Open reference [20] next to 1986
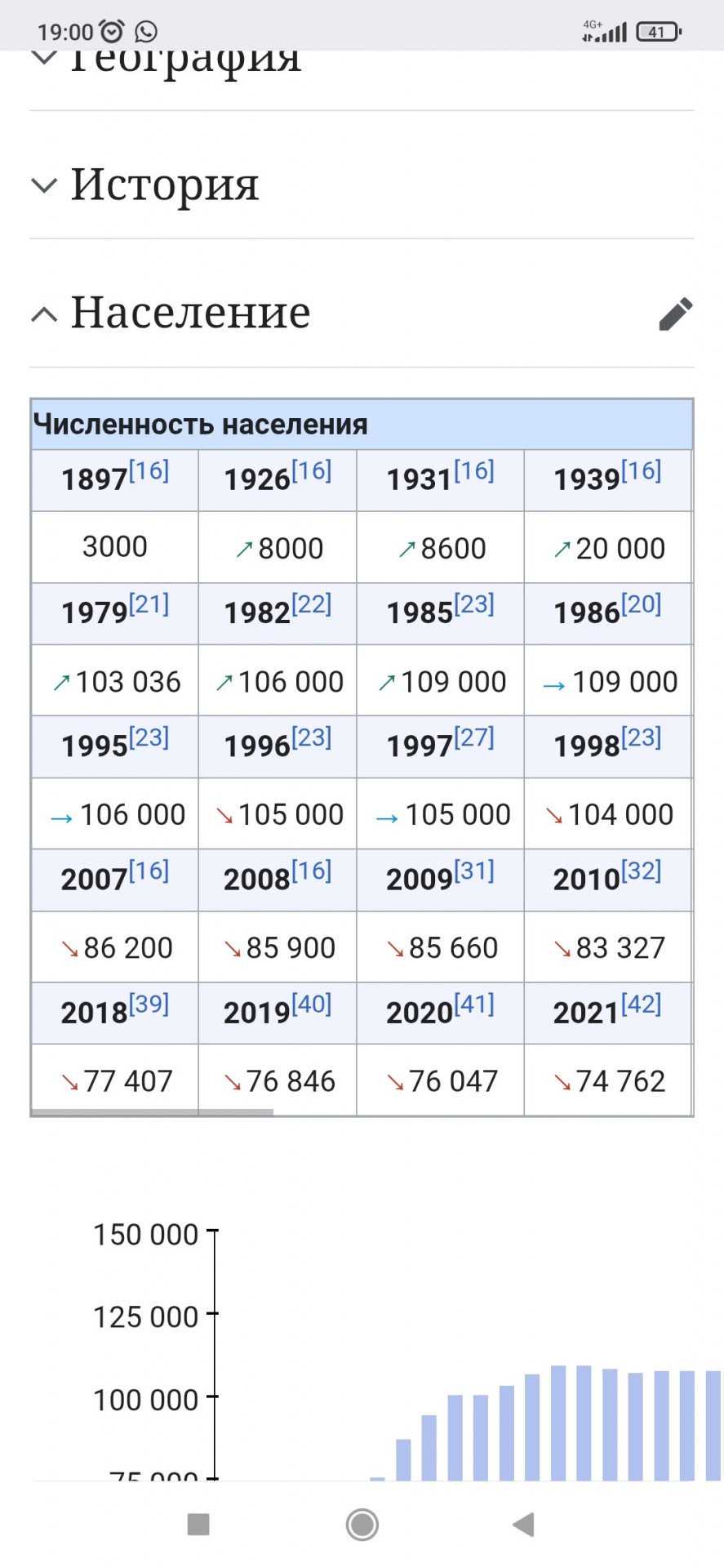Screen dimensions: 724x1568 641,605
